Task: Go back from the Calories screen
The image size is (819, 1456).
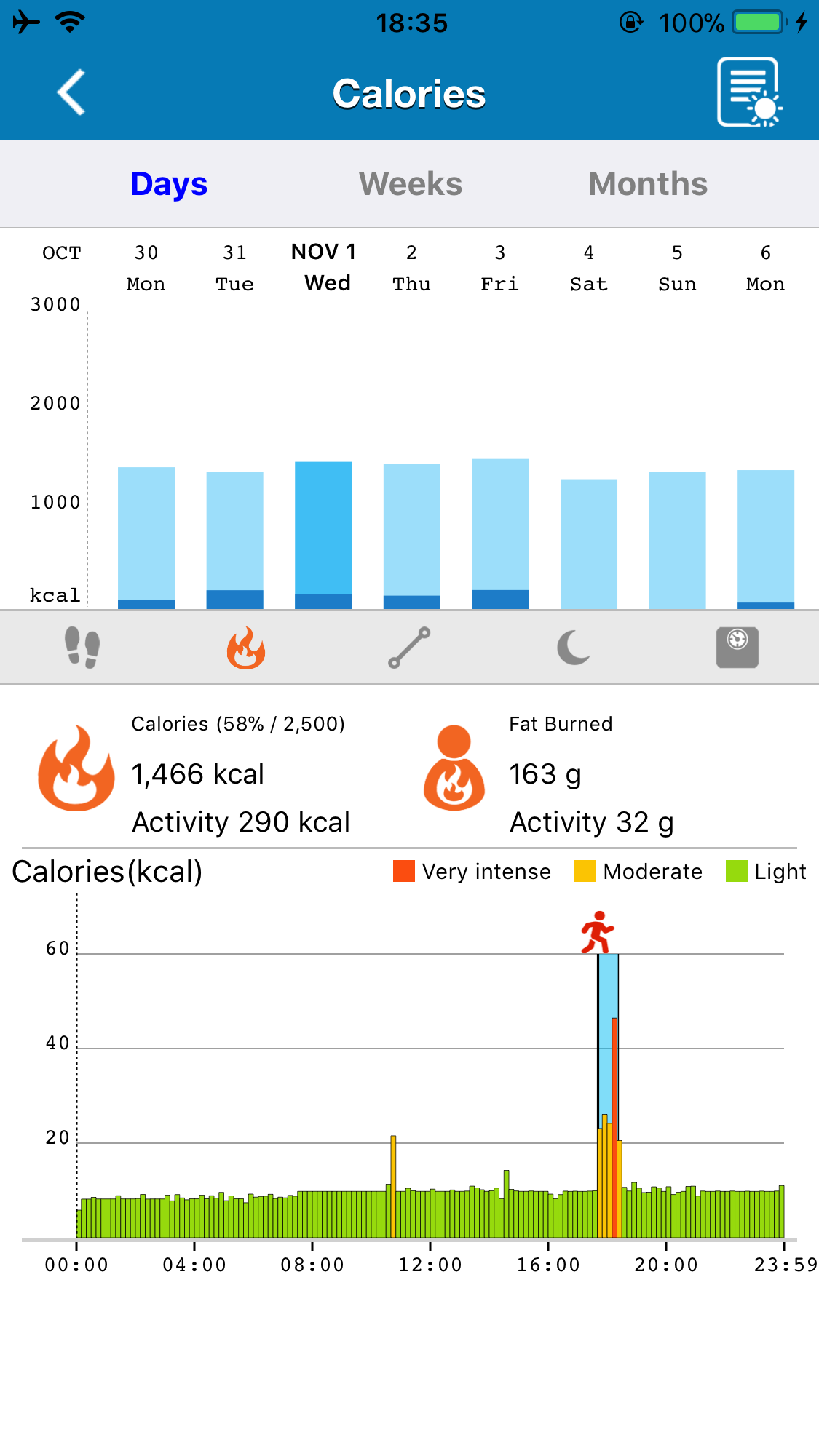Action: pos(71,92)
